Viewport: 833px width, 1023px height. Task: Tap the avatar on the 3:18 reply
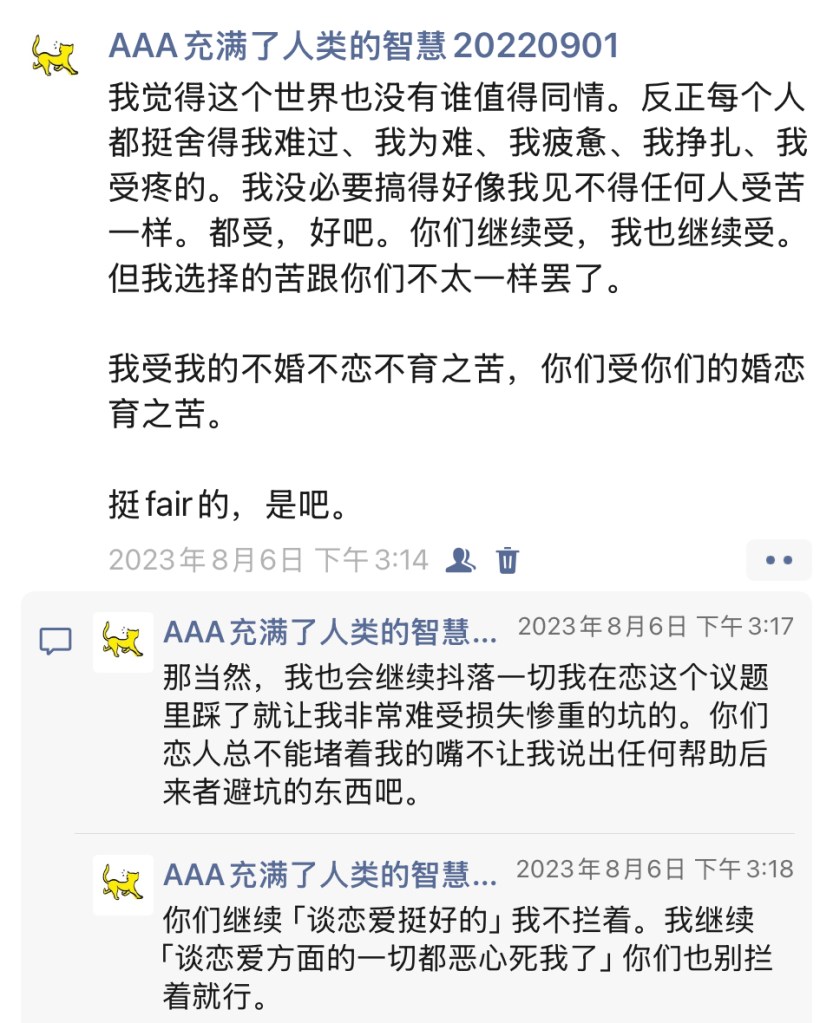123,884
